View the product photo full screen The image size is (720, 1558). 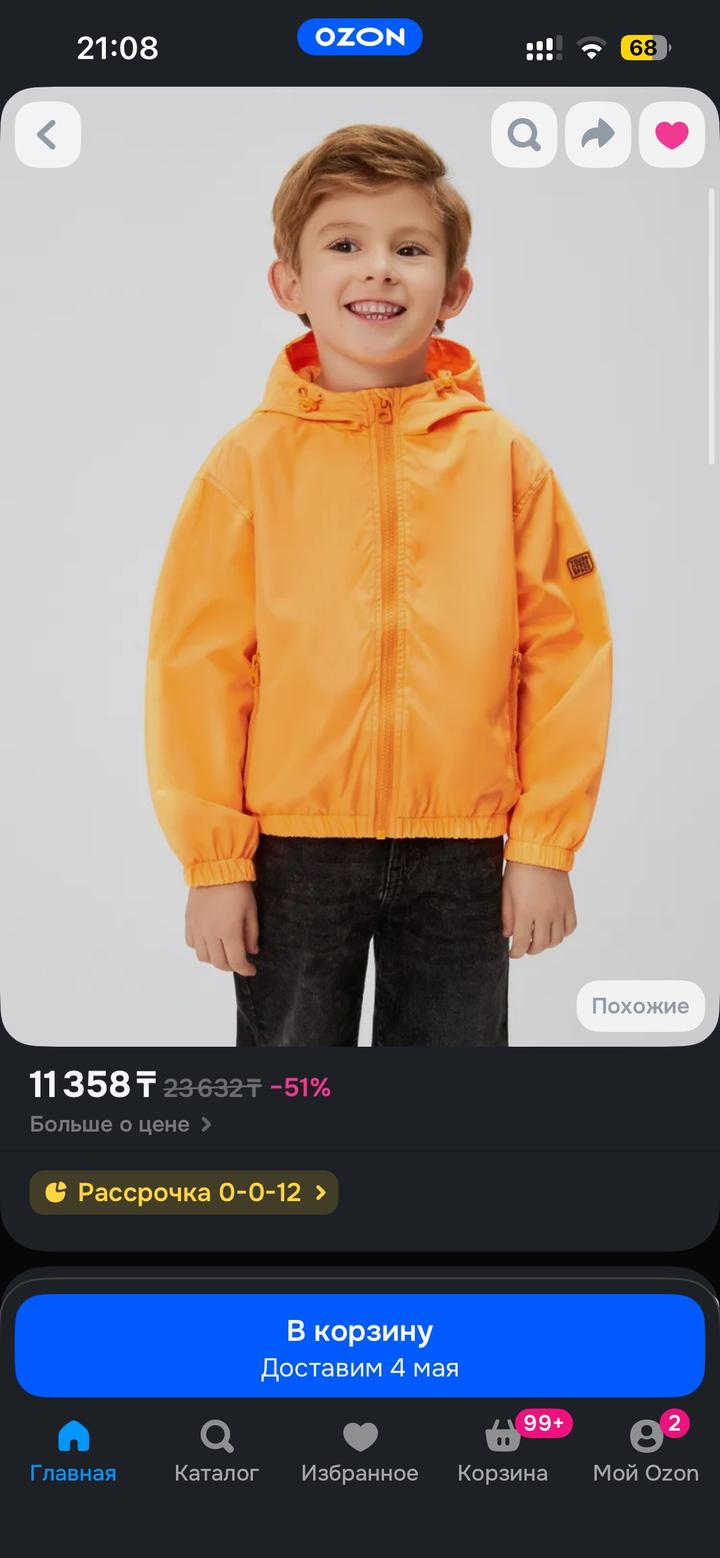tap(360, 600)
